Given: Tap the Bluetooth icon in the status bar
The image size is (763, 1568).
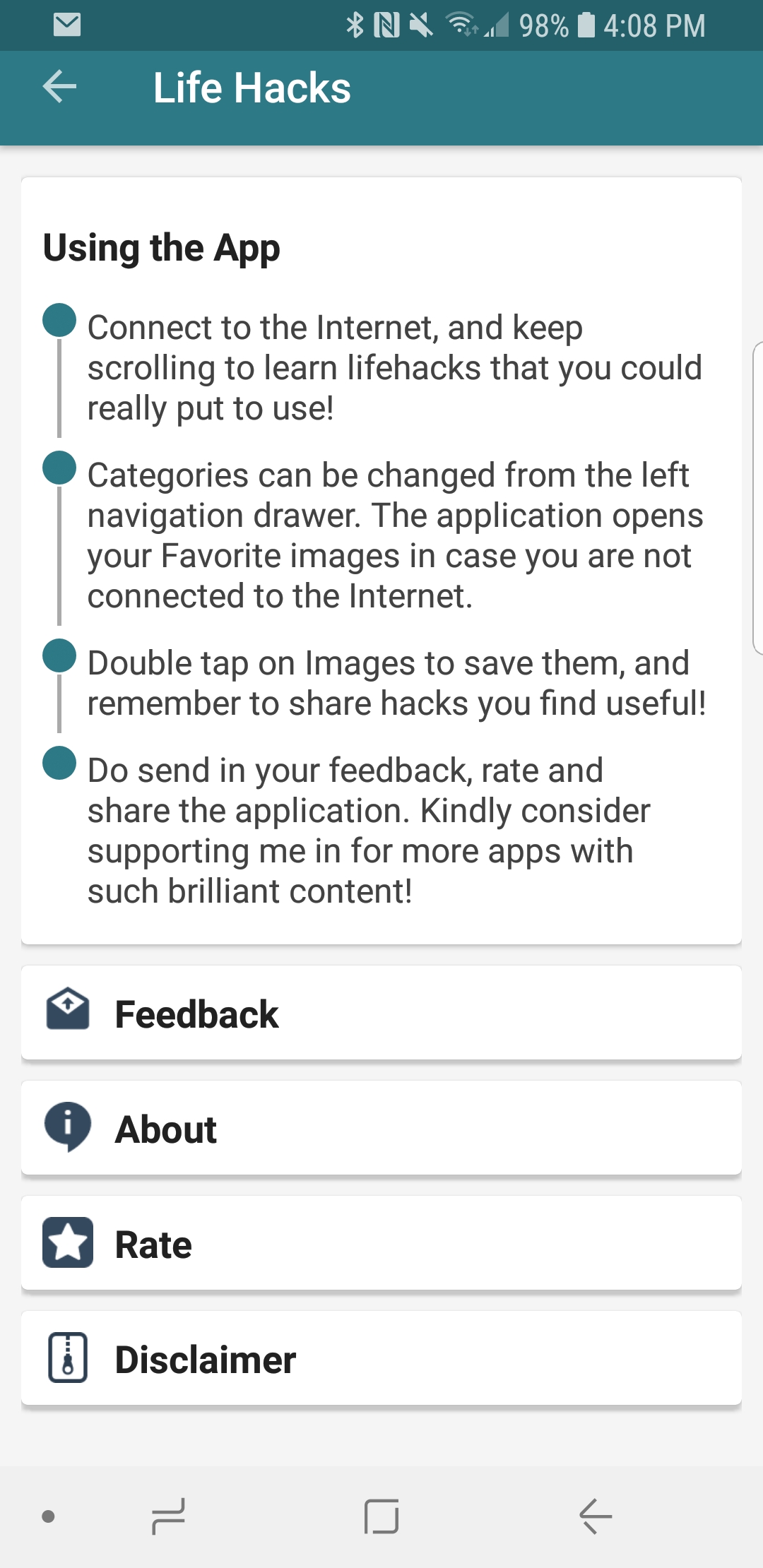Looking at the screenshot, I should coord(356,25).
